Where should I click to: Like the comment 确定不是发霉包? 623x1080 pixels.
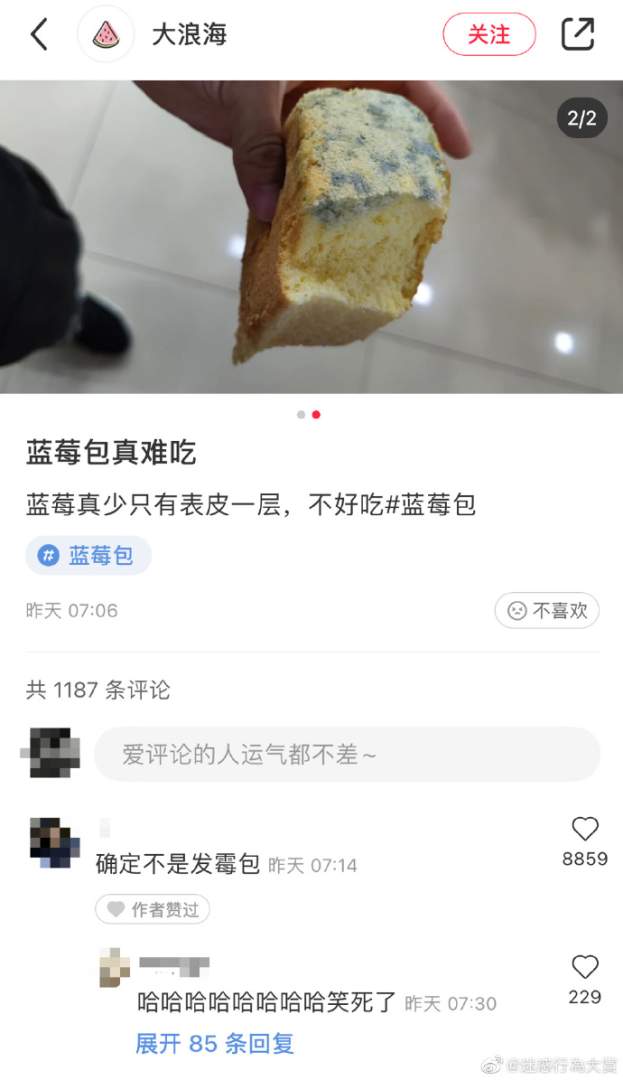click(584, 830)
